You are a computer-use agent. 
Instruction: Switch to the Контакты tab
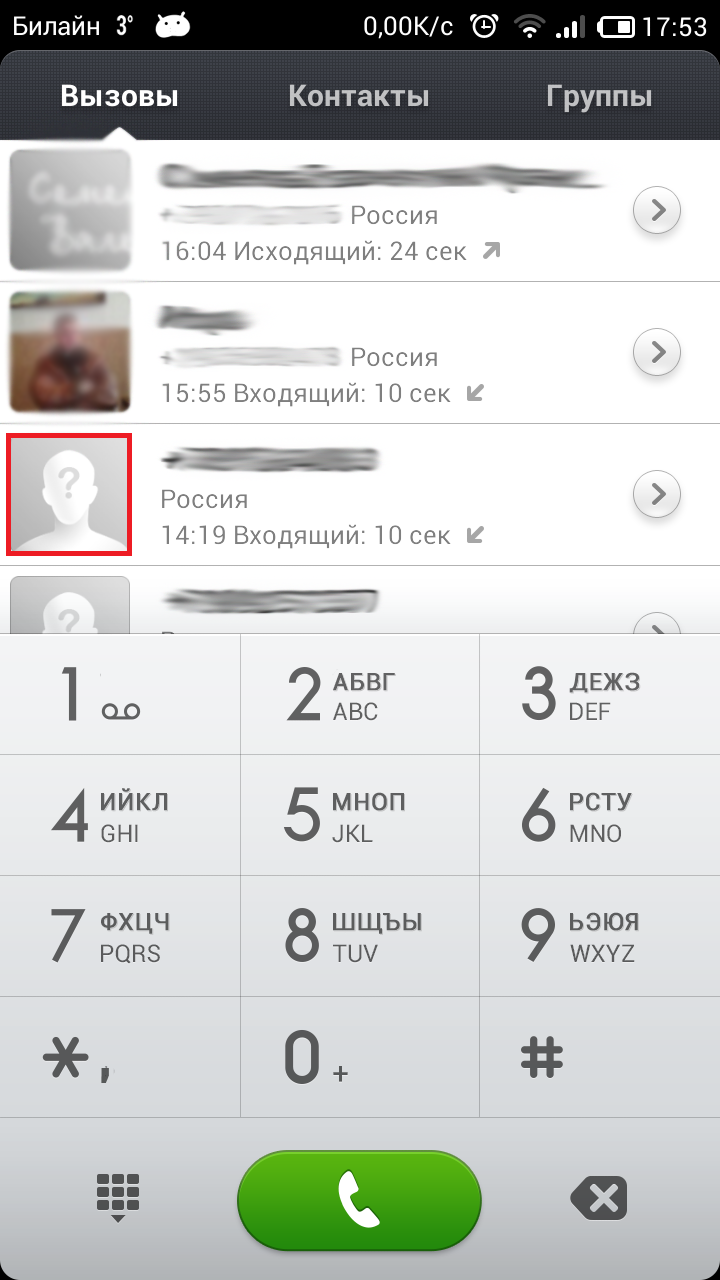[358, 96]
